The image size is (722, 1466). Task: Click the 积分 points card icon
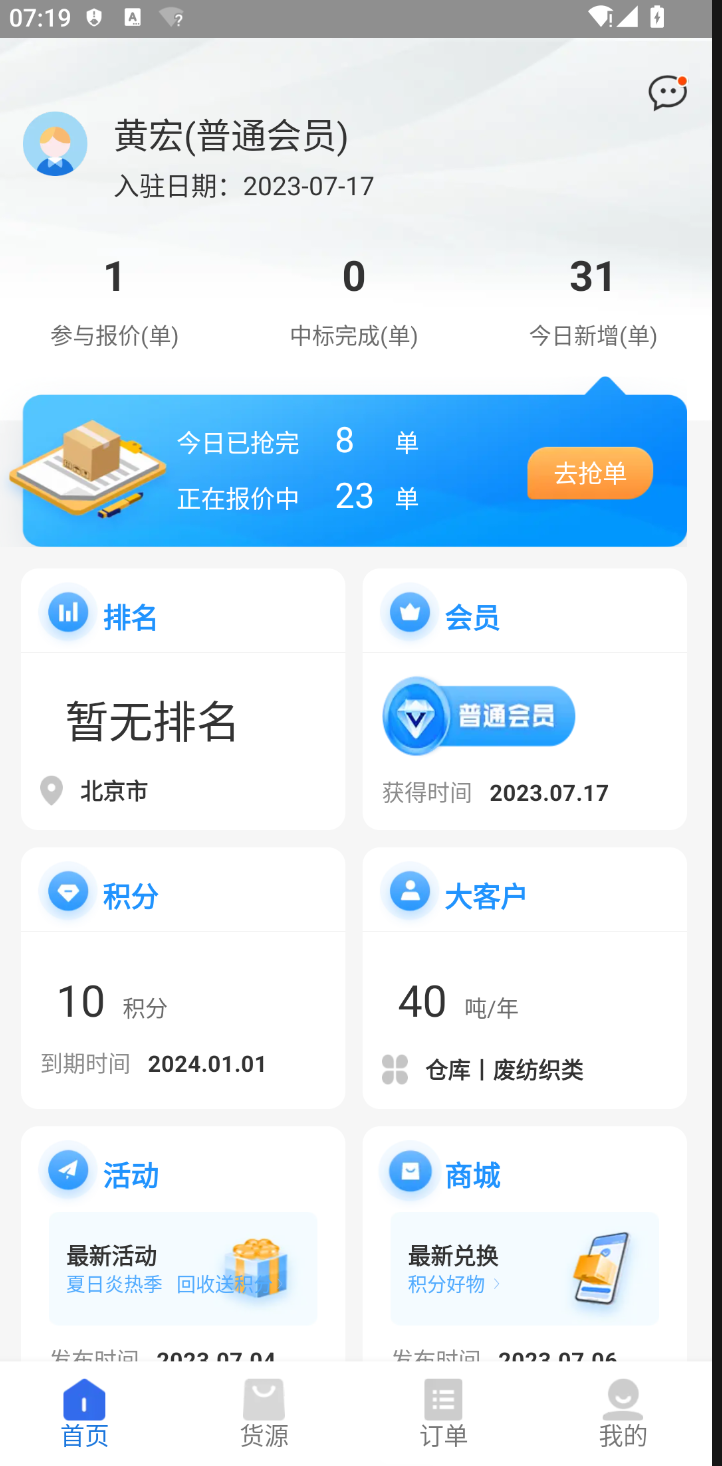tap(67, 892)
